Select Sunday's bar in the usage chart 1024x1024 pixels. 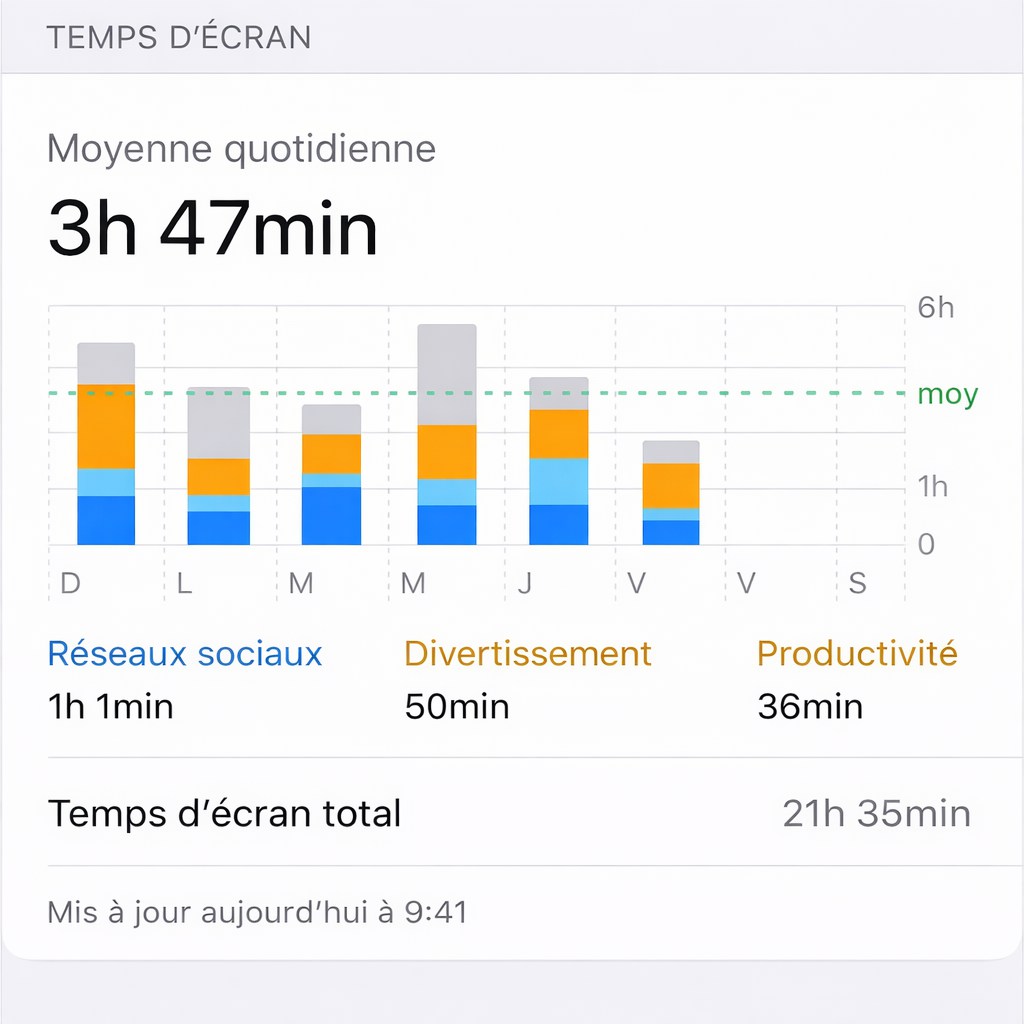click(106, 445)
